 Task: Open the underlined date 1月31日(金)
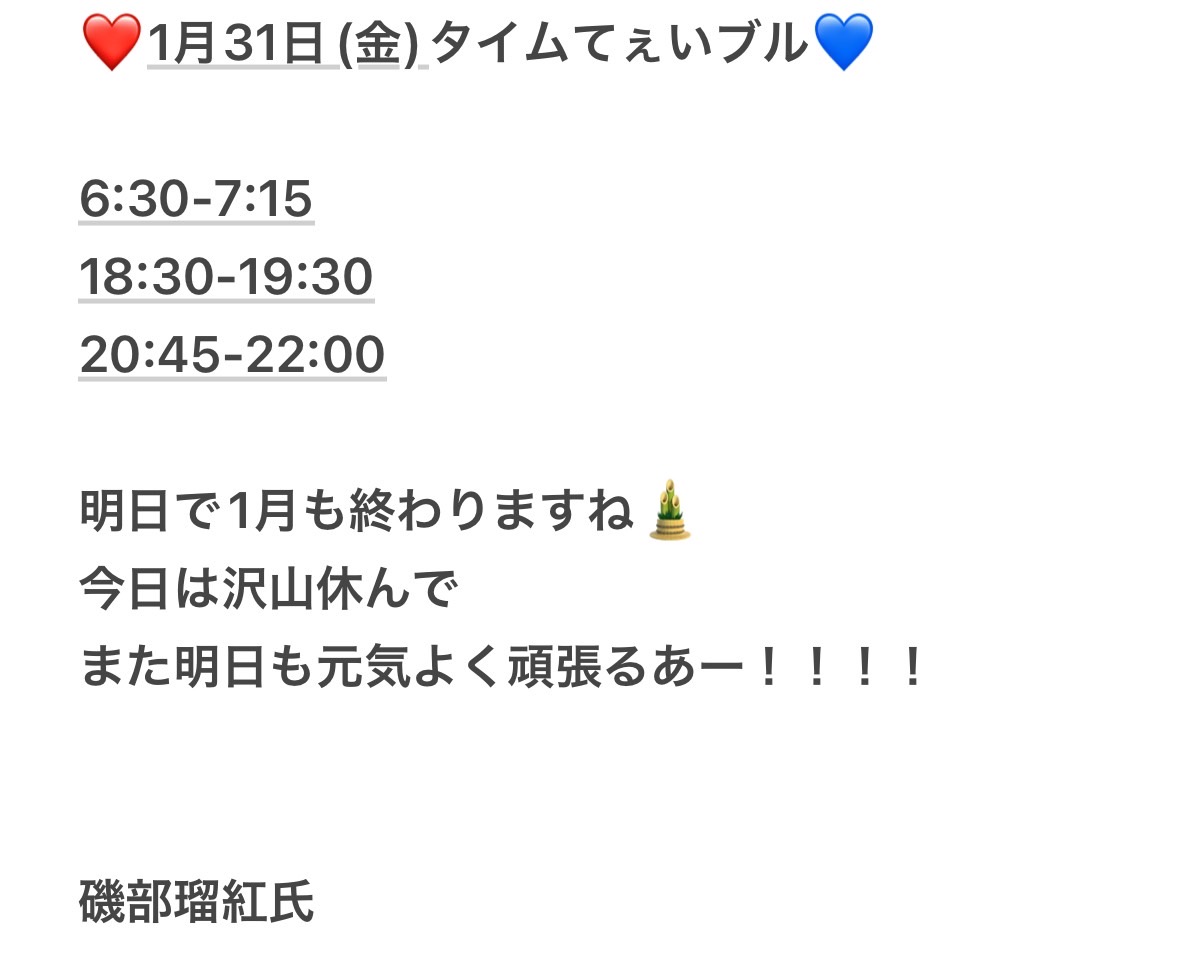(285, 45)
